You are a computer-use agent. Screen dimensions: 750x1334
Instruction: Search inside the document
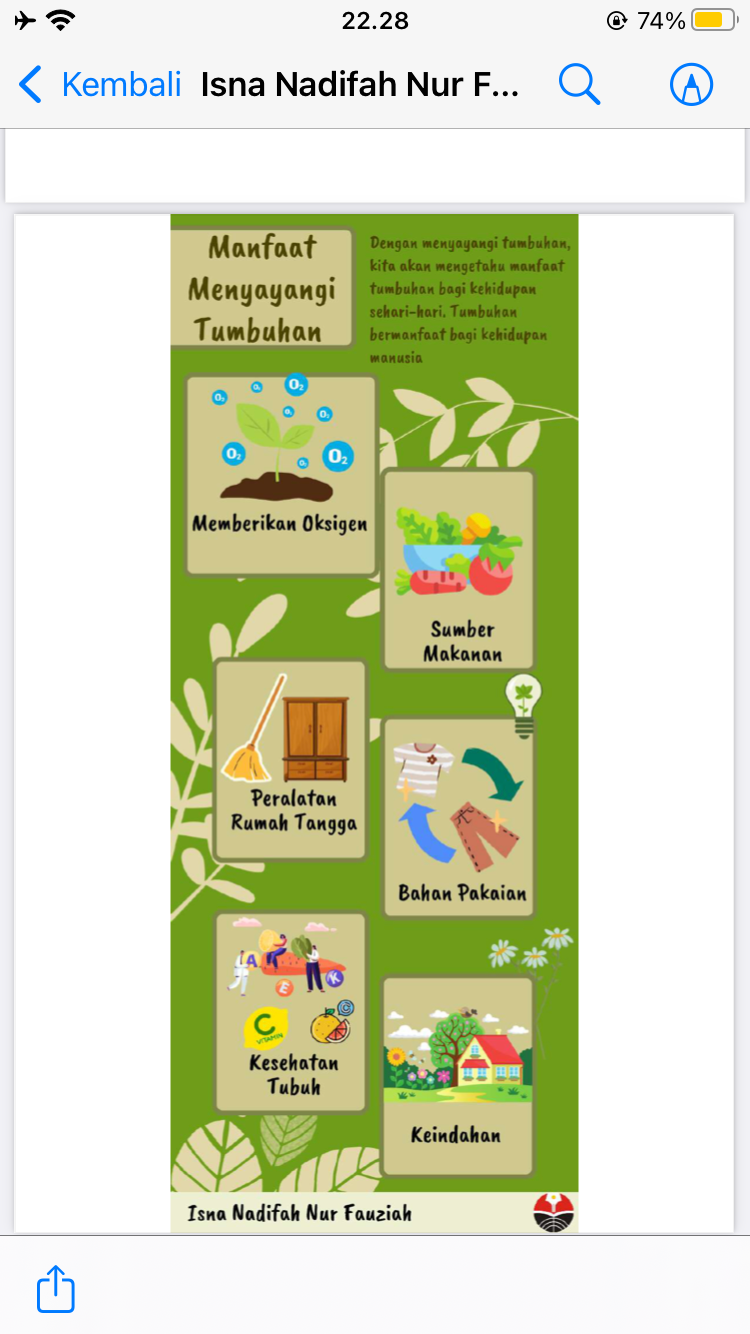click(579, 85)
